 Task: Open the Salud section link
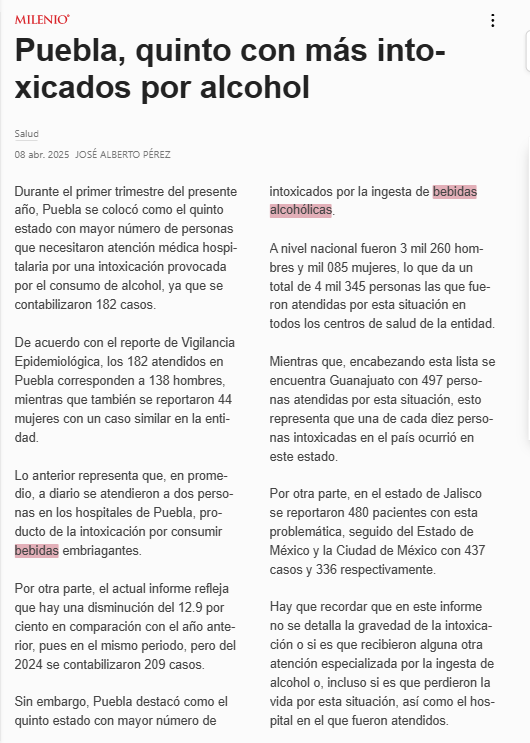tap(26, 134)
